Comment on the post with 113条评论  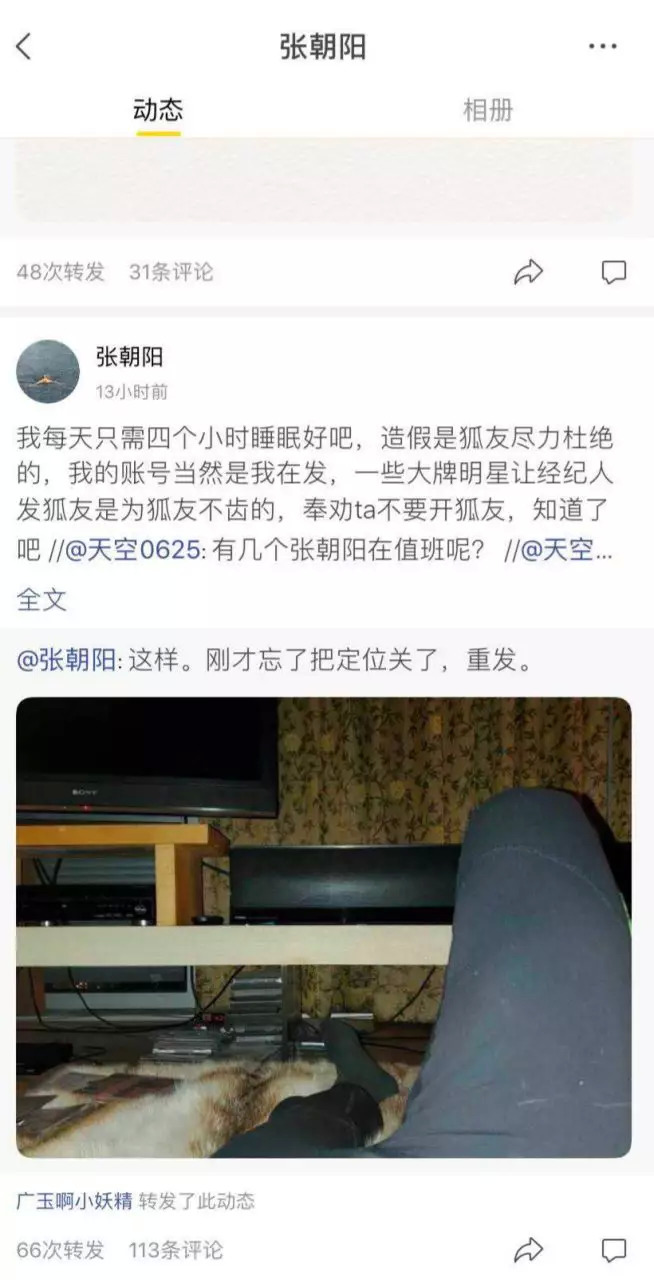click(x=613, y=1249)
